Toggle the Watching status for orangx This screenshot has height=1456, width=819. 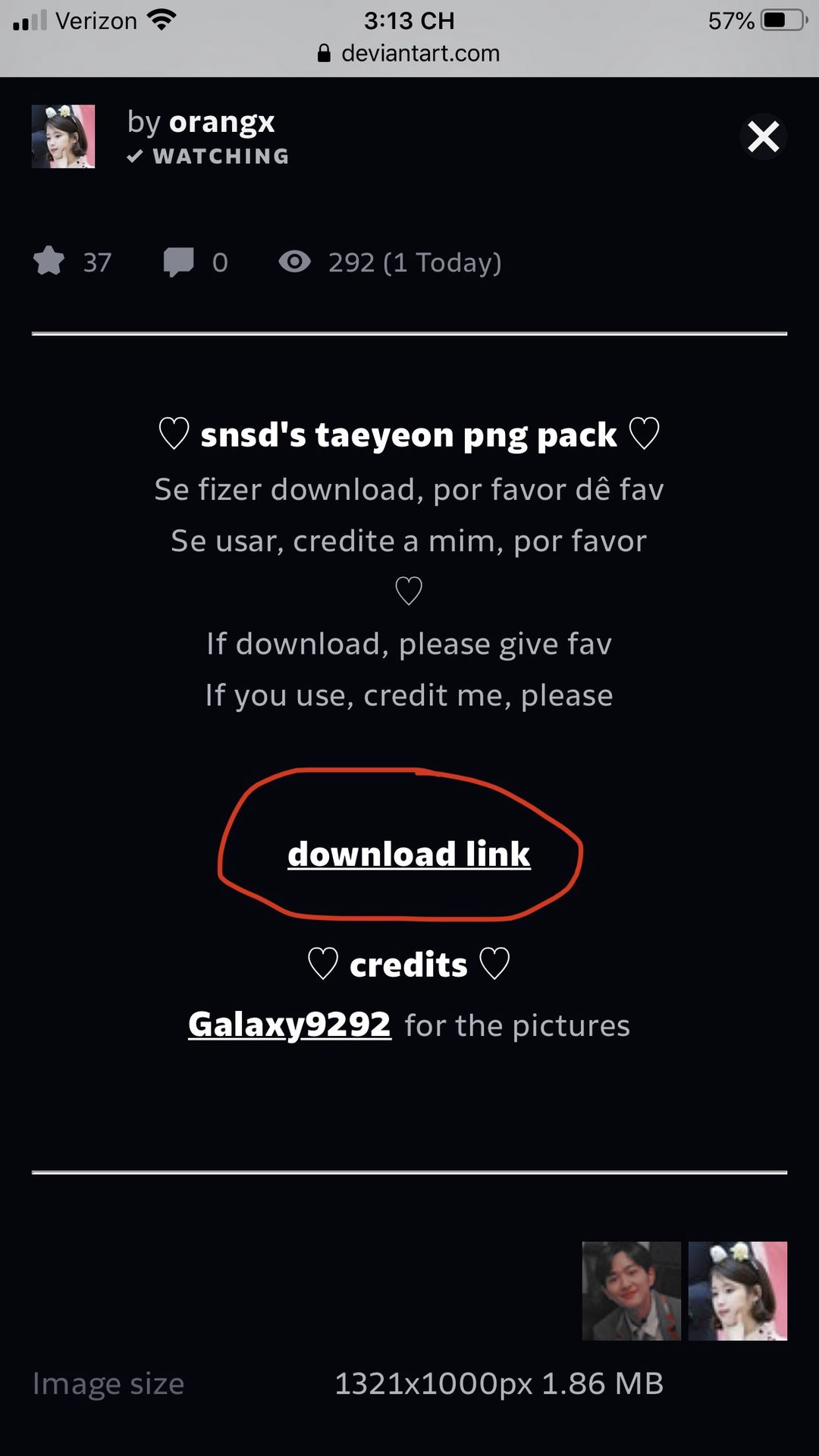click(209, 156)
